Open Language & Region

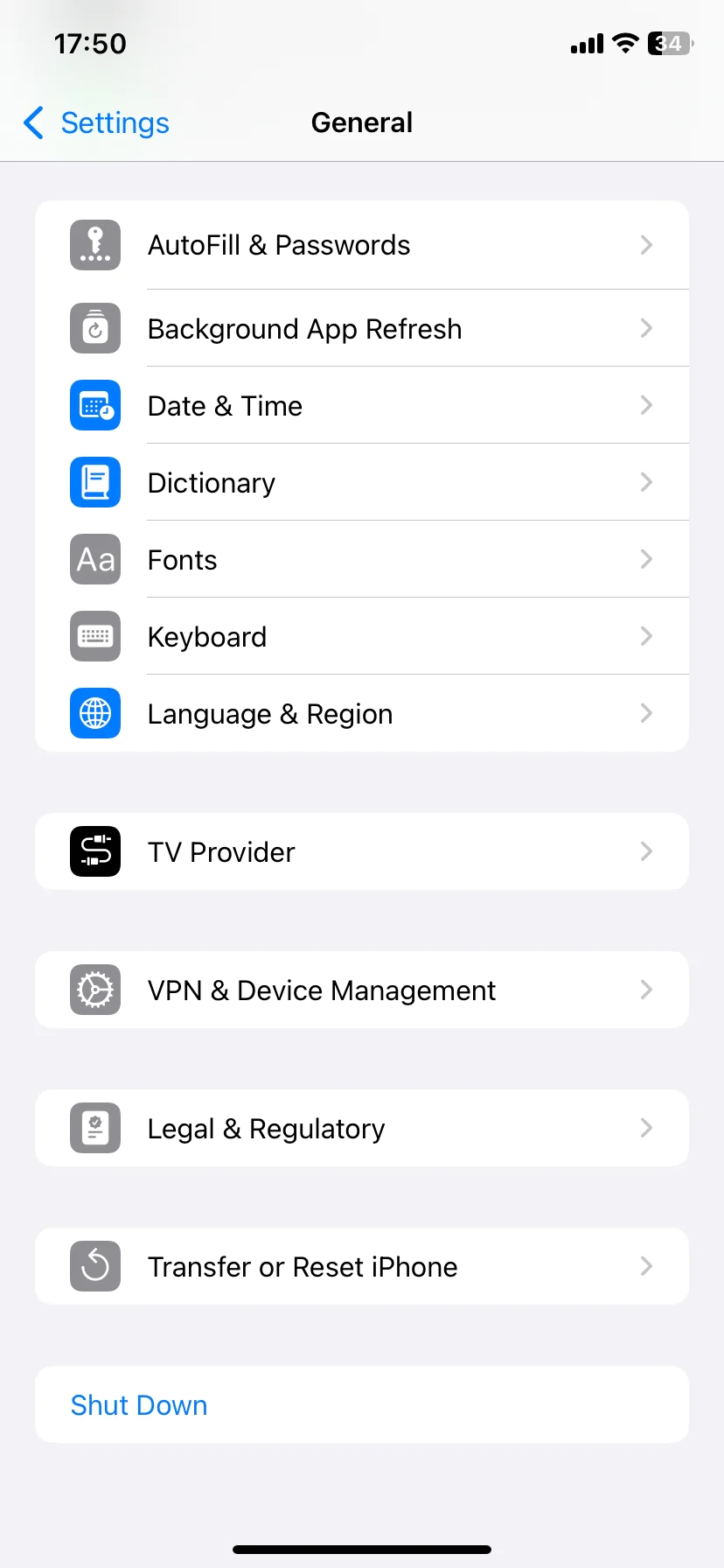pyautogui.click(x=361, y=714)
